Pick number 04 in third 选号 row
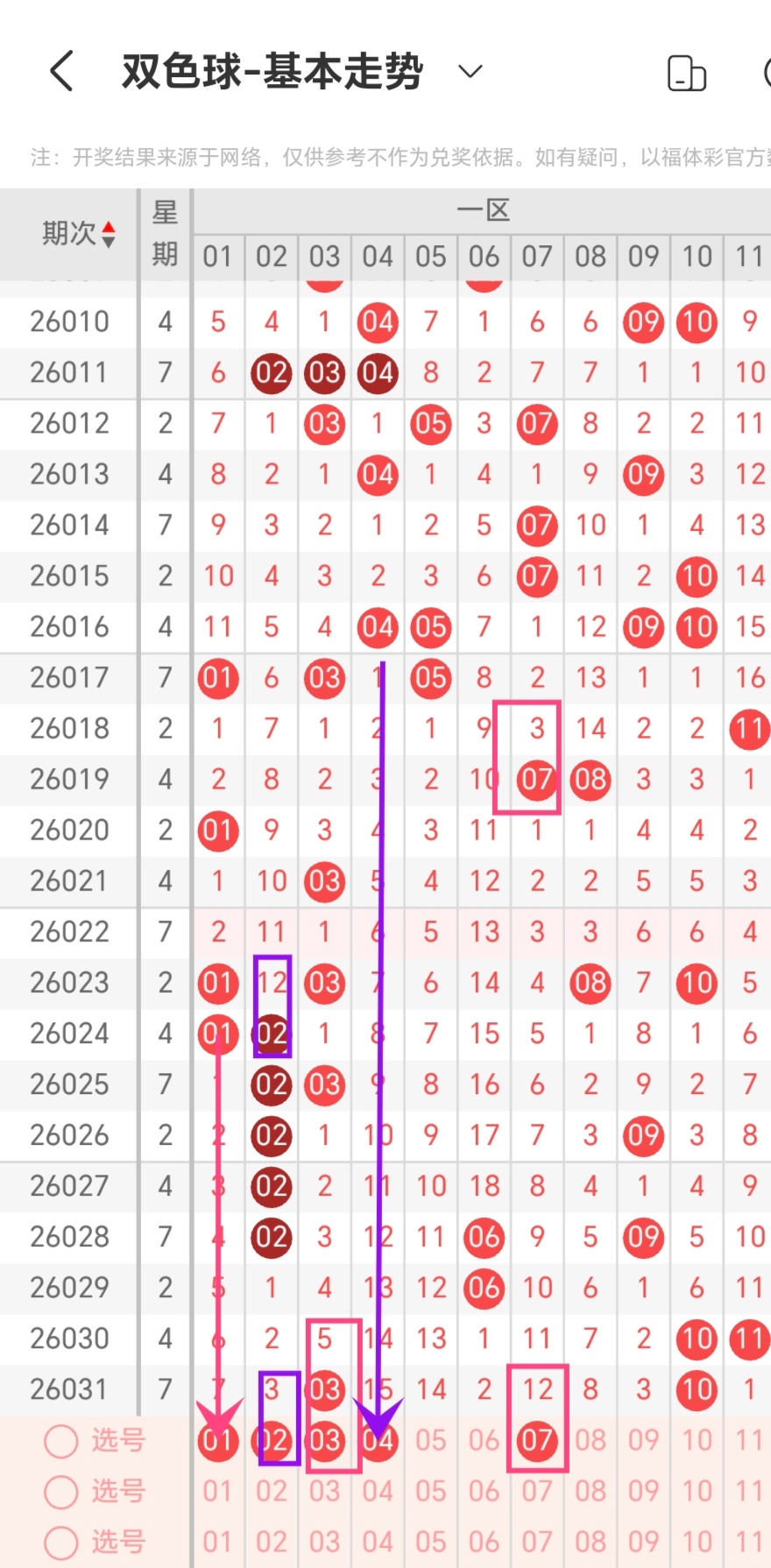Viewport: 771px width, 1568px height. point(378,1543)
